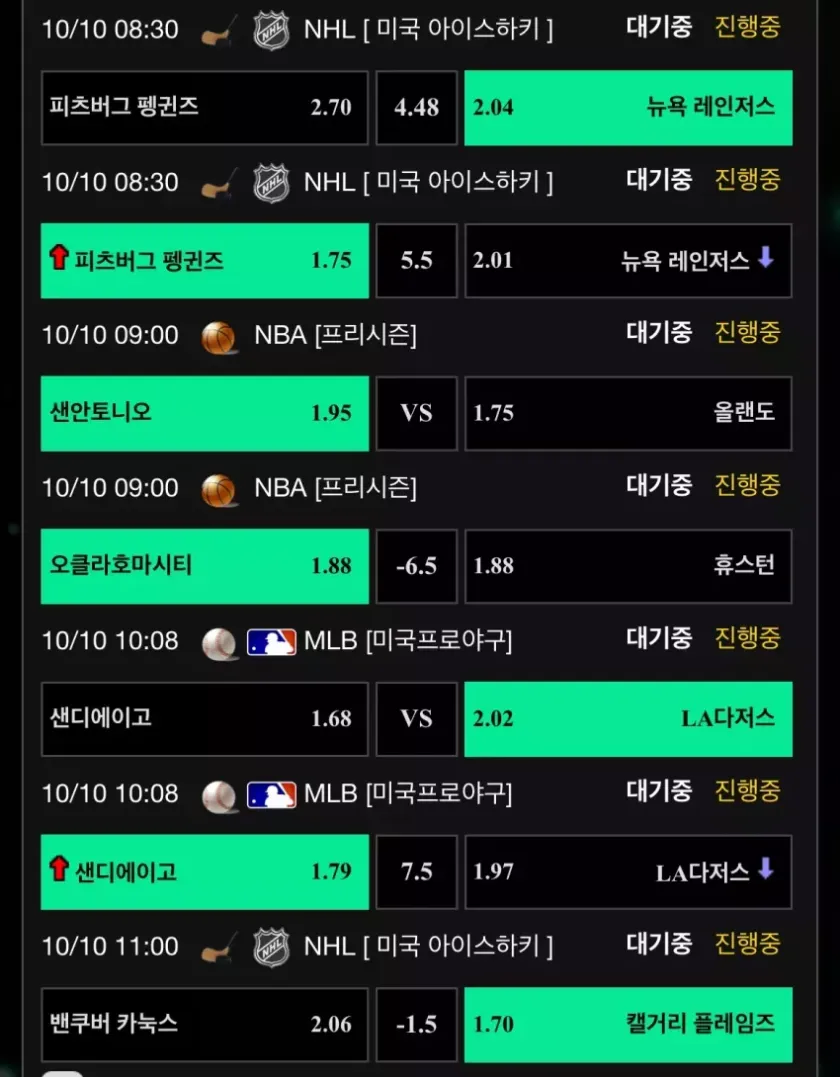Choose 샌안토니오 at 1.95 odds
Screen dimensions: 840x1077
click(x=204, y=413)
